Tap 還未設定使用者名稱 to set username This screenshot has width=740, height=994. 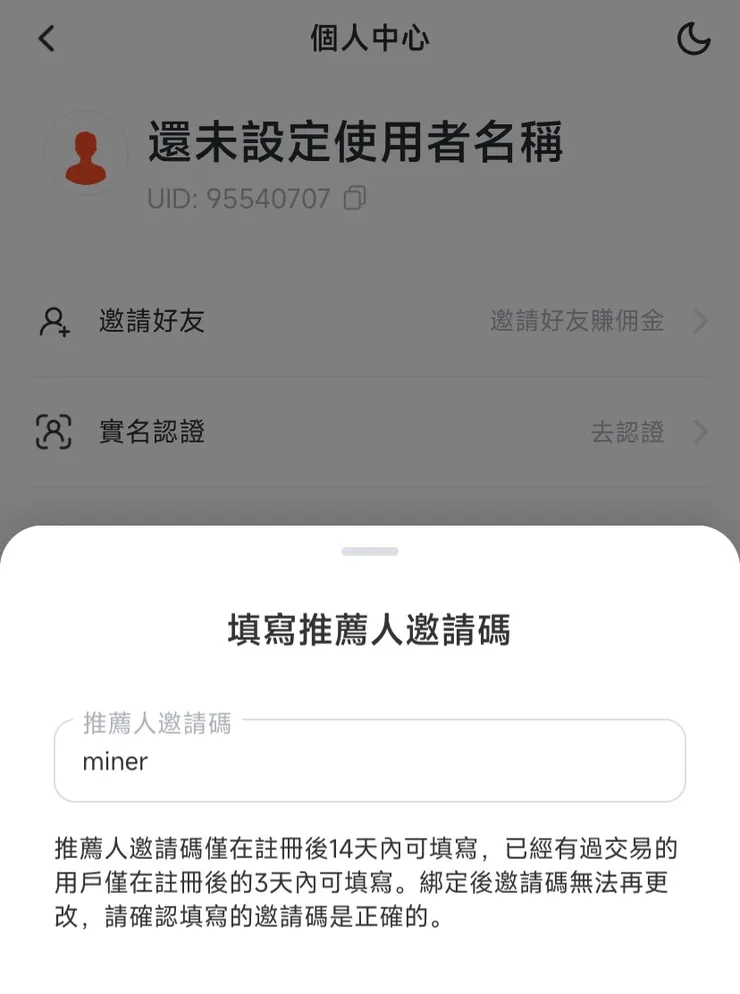357,143
